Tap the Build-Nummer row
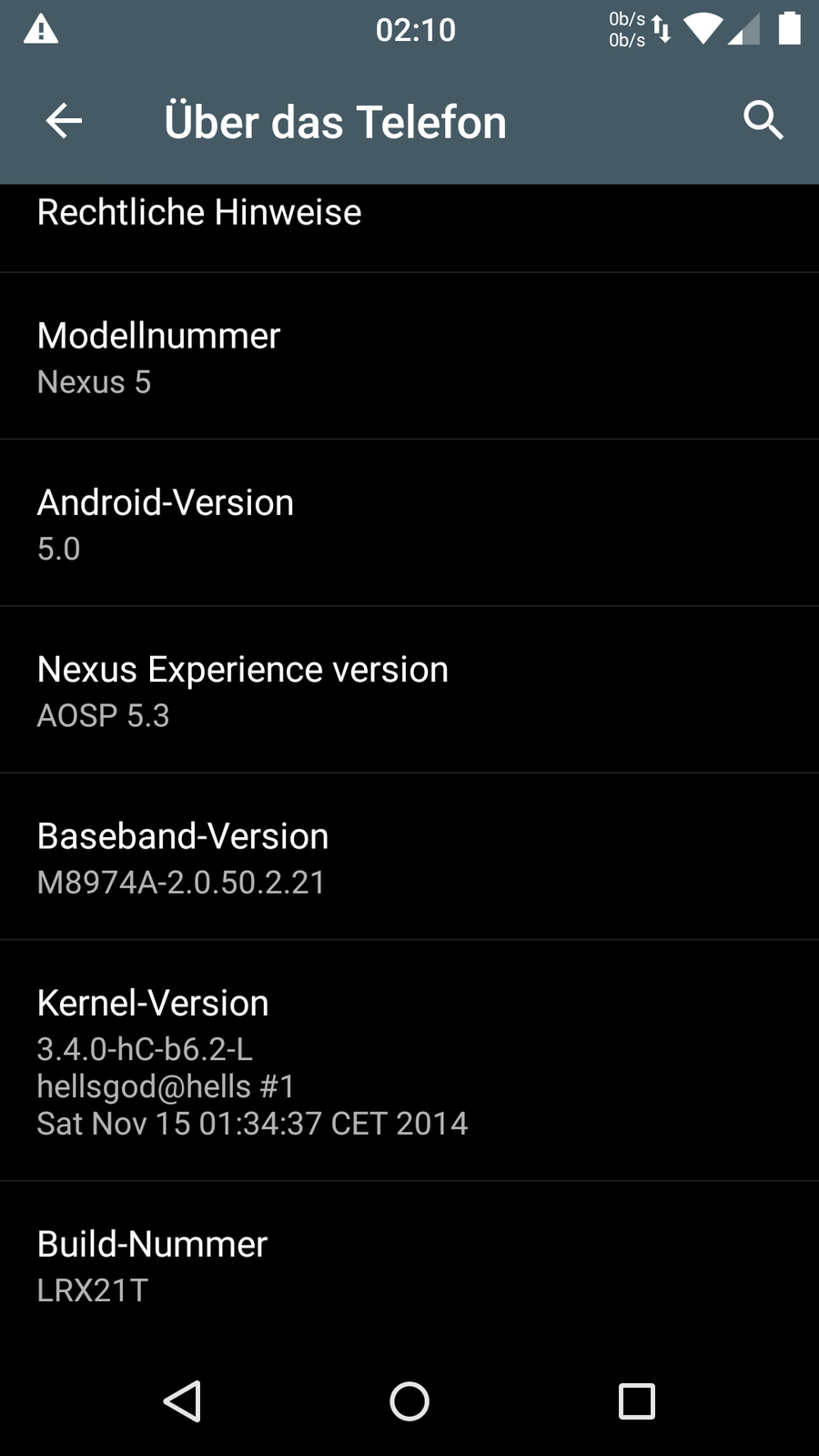Viewport: 819px width, 1456px height. tap(409, 1265)
